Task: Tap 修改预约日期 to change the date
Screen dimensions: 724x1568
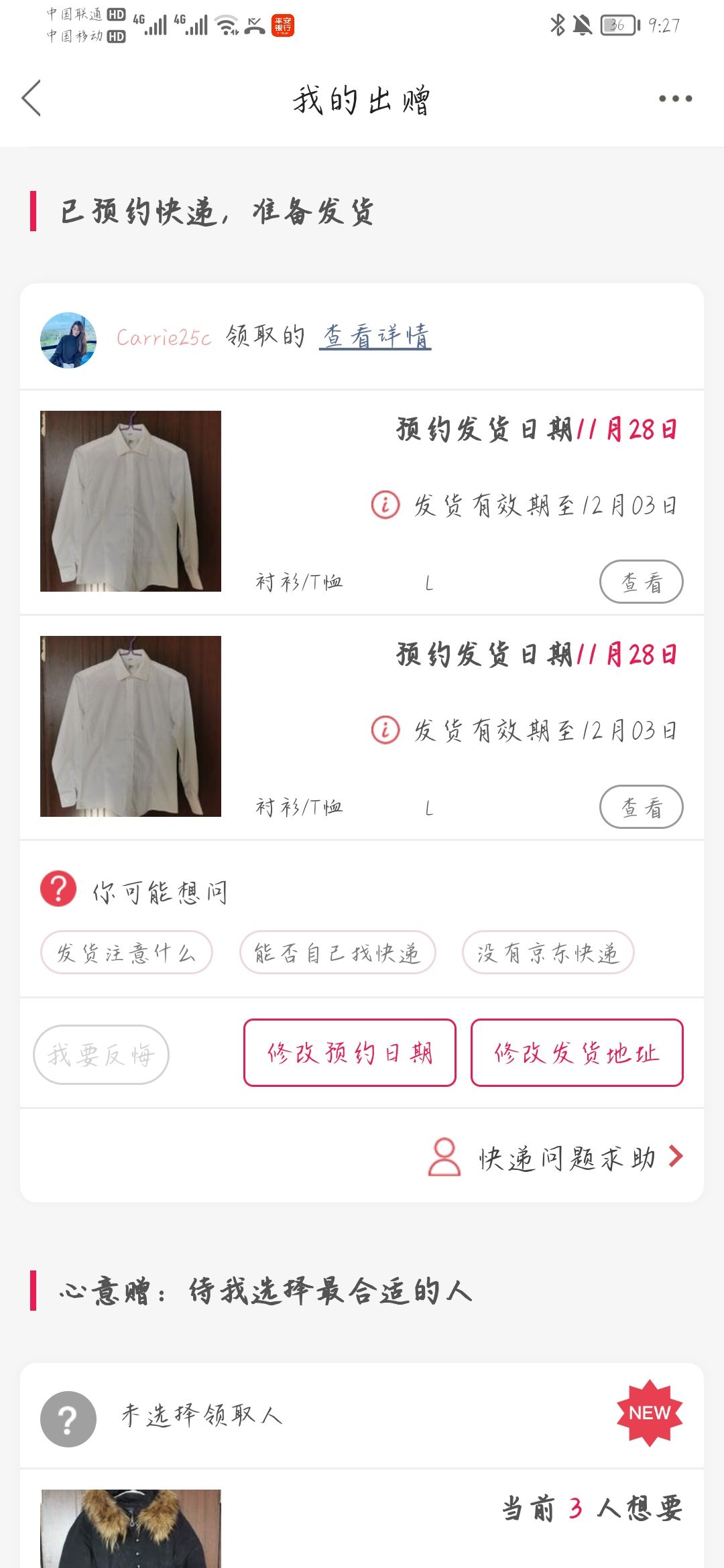Action: pos(349,1053)
